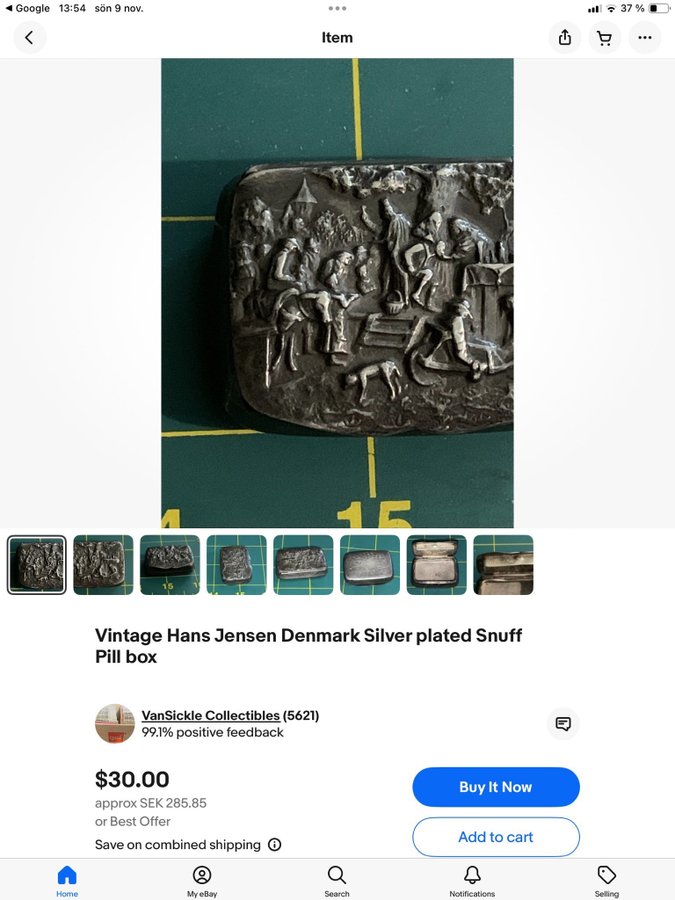Switch to the Search tab

337,879
